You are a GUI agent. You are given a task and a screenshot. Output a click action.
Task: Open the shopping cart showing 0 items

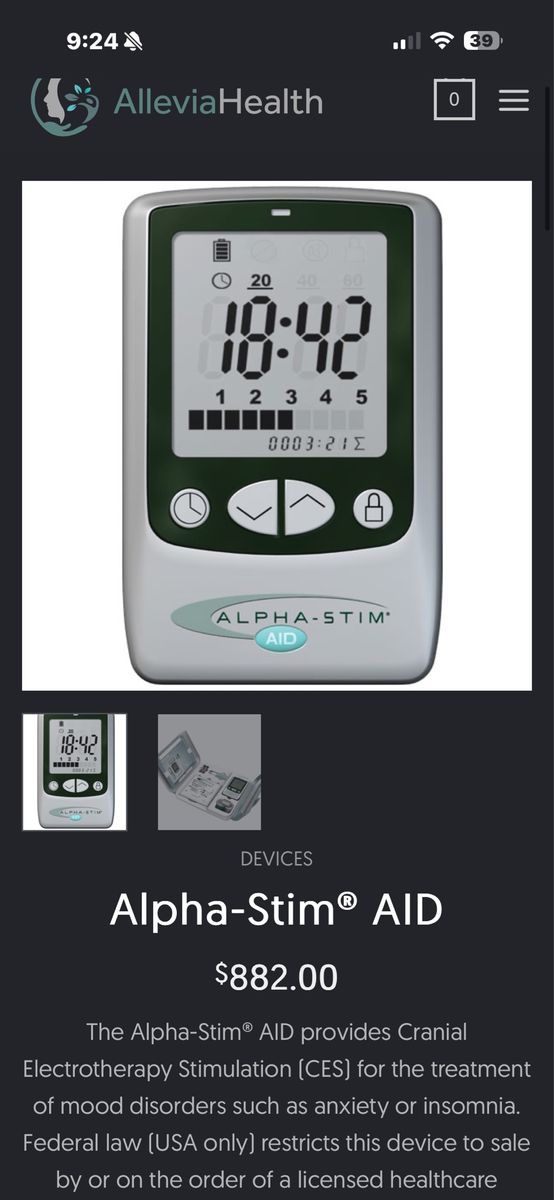coord(454,100)
